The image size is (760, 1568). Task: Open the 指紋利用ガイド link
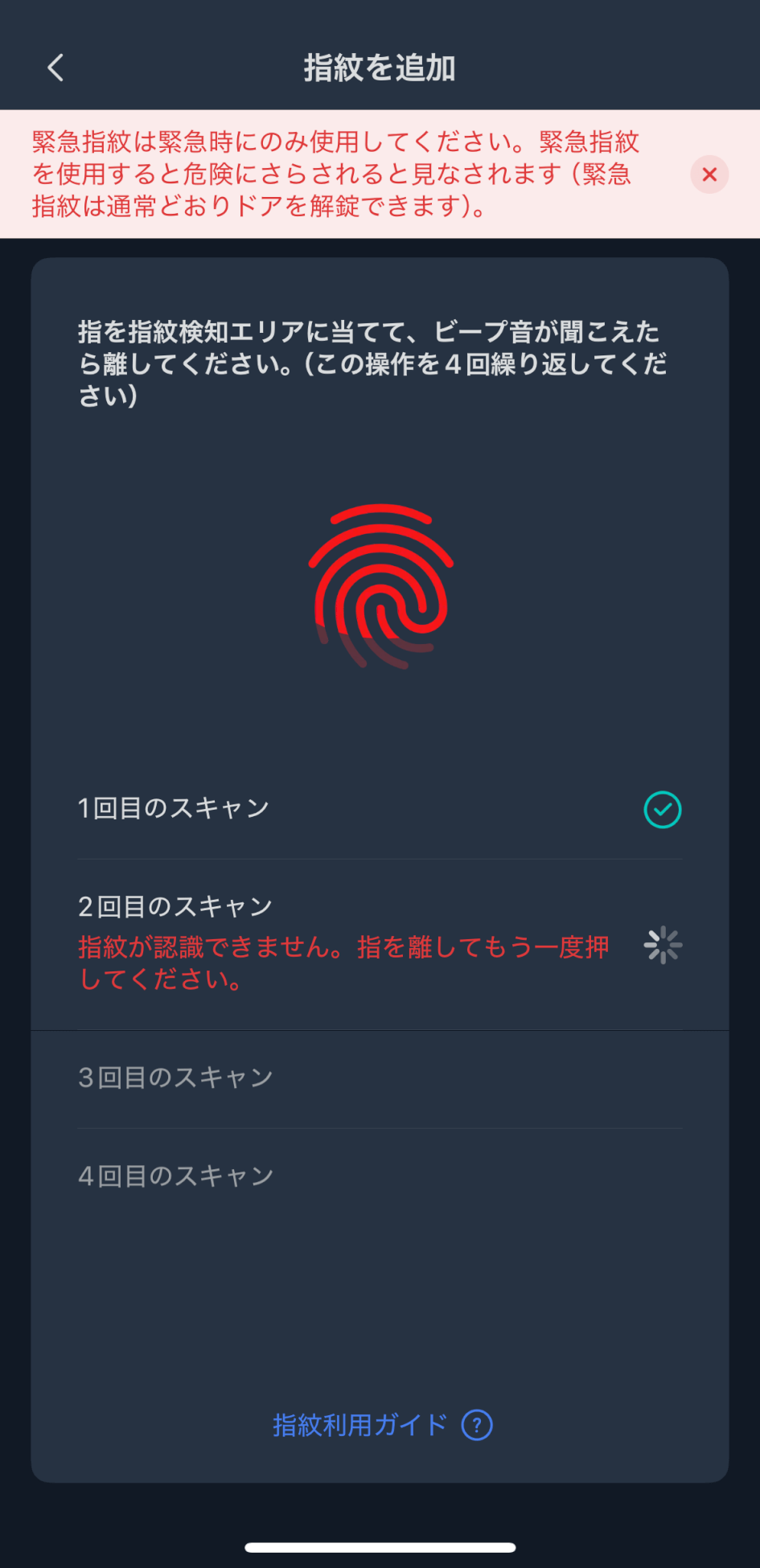(382, 1425)
